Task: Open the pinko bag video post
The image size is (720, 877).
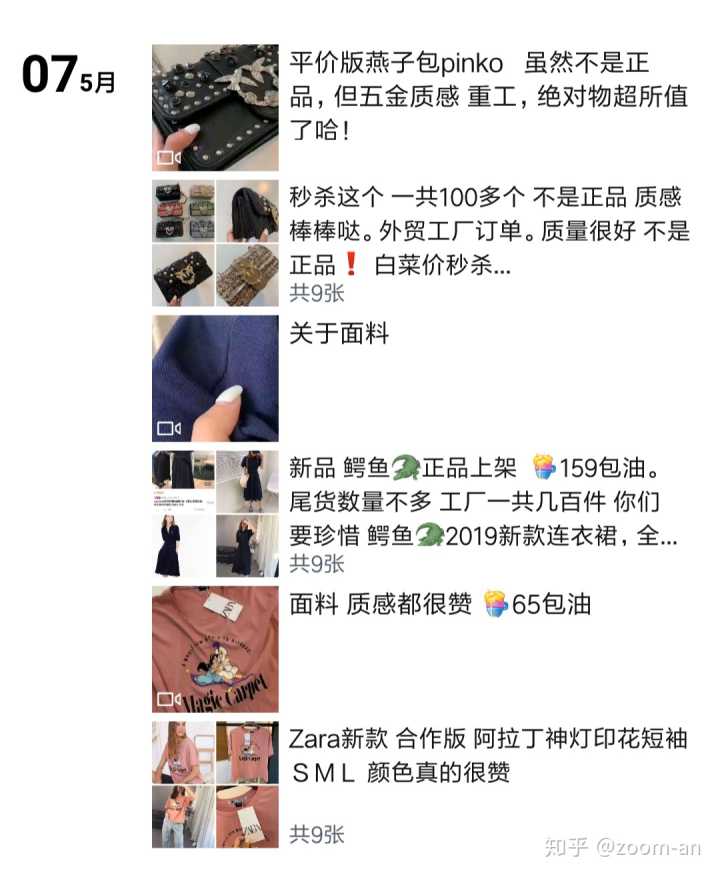Action: (215, 107)
